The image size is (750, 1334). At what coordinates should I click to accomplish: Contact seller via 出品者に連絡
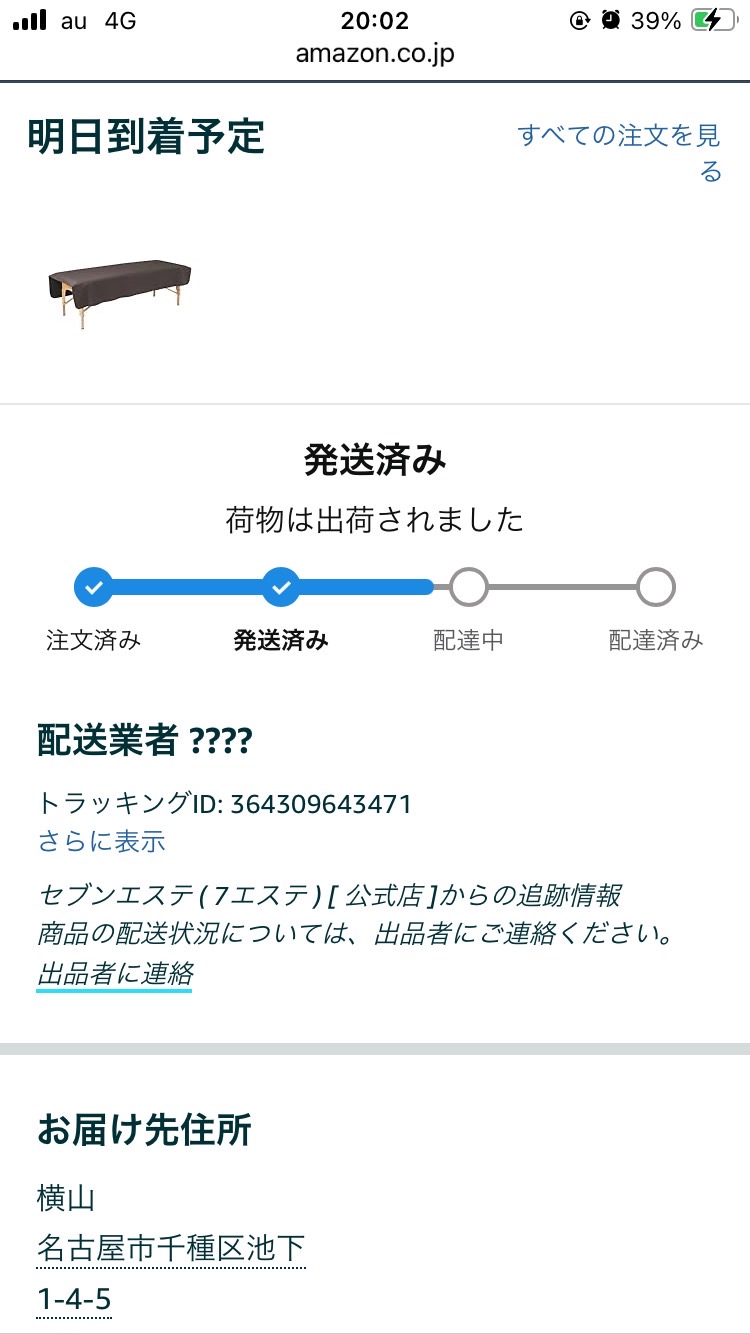(x=115, y=973)
